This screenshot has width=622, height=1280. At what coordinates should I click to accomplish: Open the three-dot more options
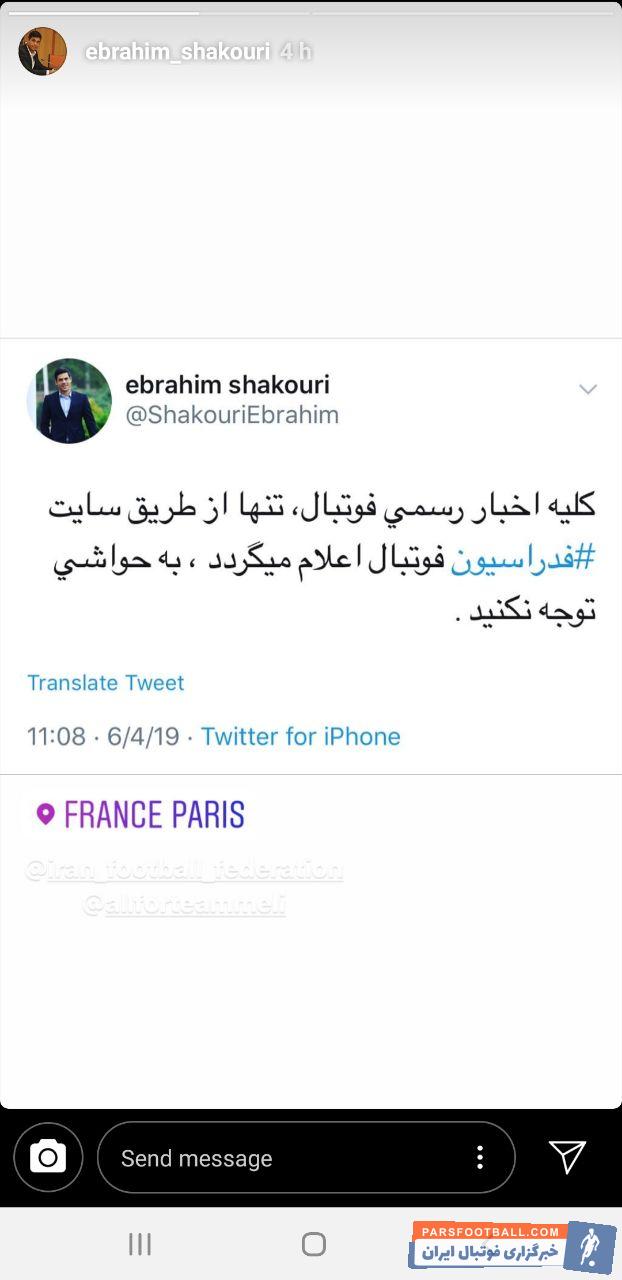(x=480, y=1158)
